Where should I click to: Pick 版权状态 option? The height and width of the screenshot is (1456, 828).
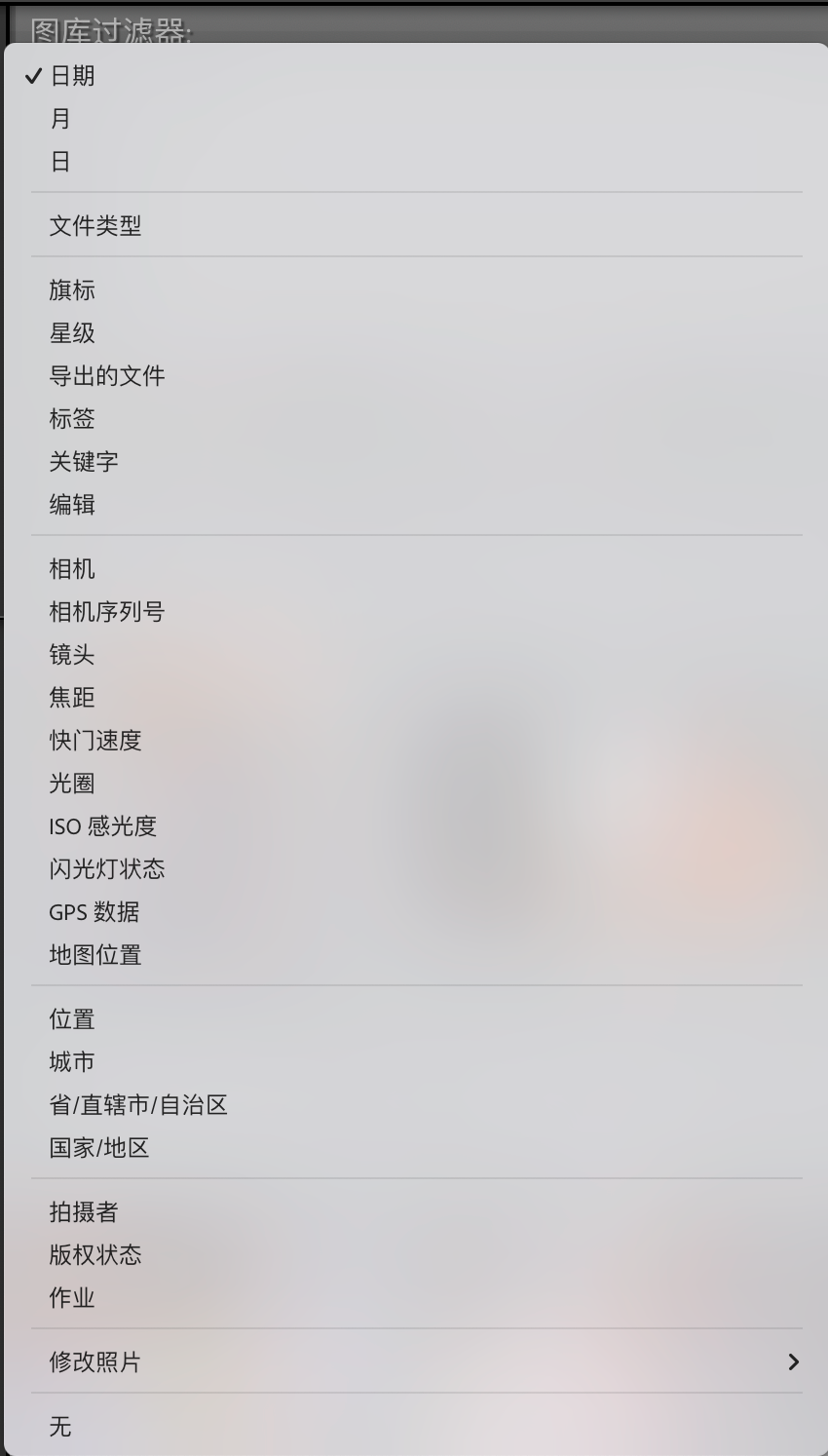coord(95,1255)
